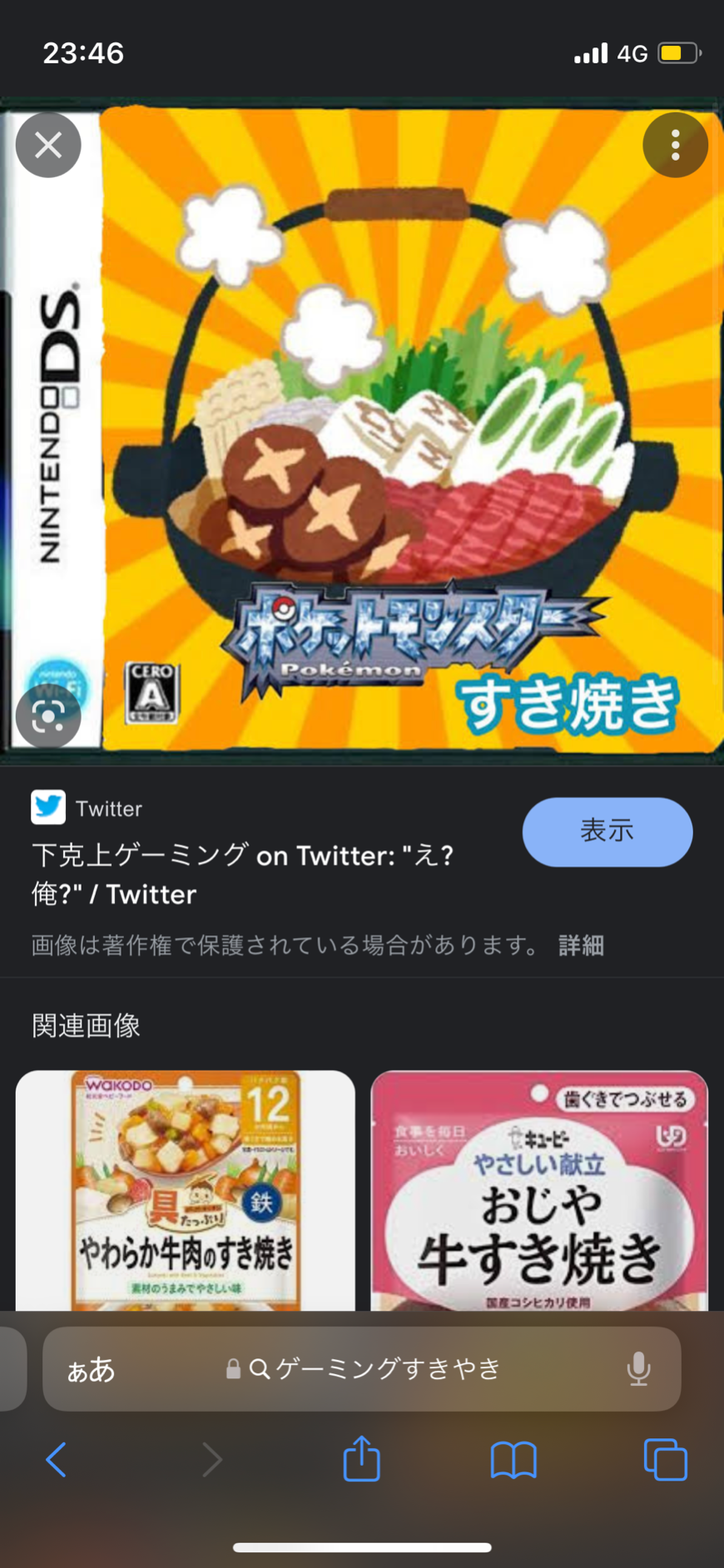The image size is (724, 1568).
Task: Open the キユーピー おじや 牛すき焼き related image
Action: pos(538,1190)
